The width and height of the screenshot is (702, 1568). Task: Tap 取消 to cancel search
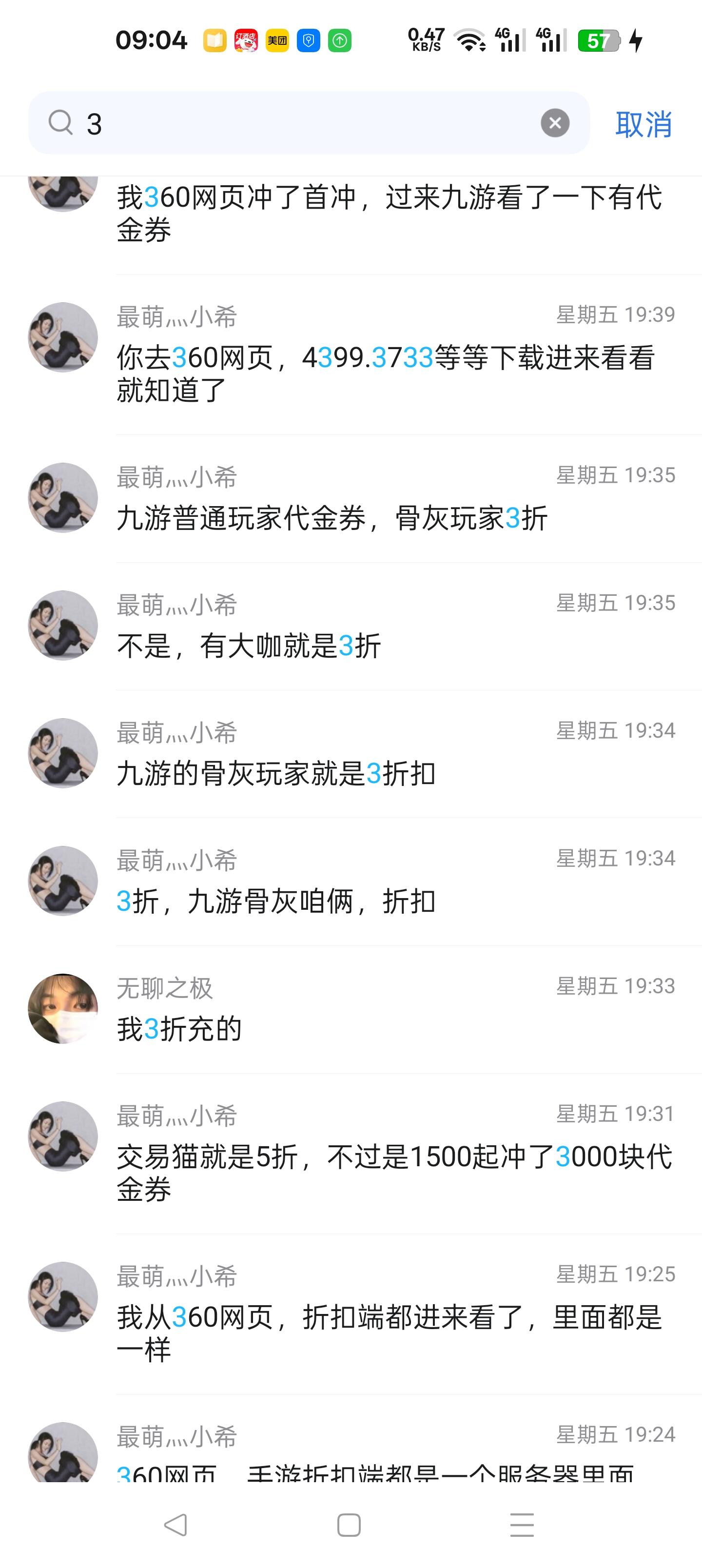pos(643,124)
